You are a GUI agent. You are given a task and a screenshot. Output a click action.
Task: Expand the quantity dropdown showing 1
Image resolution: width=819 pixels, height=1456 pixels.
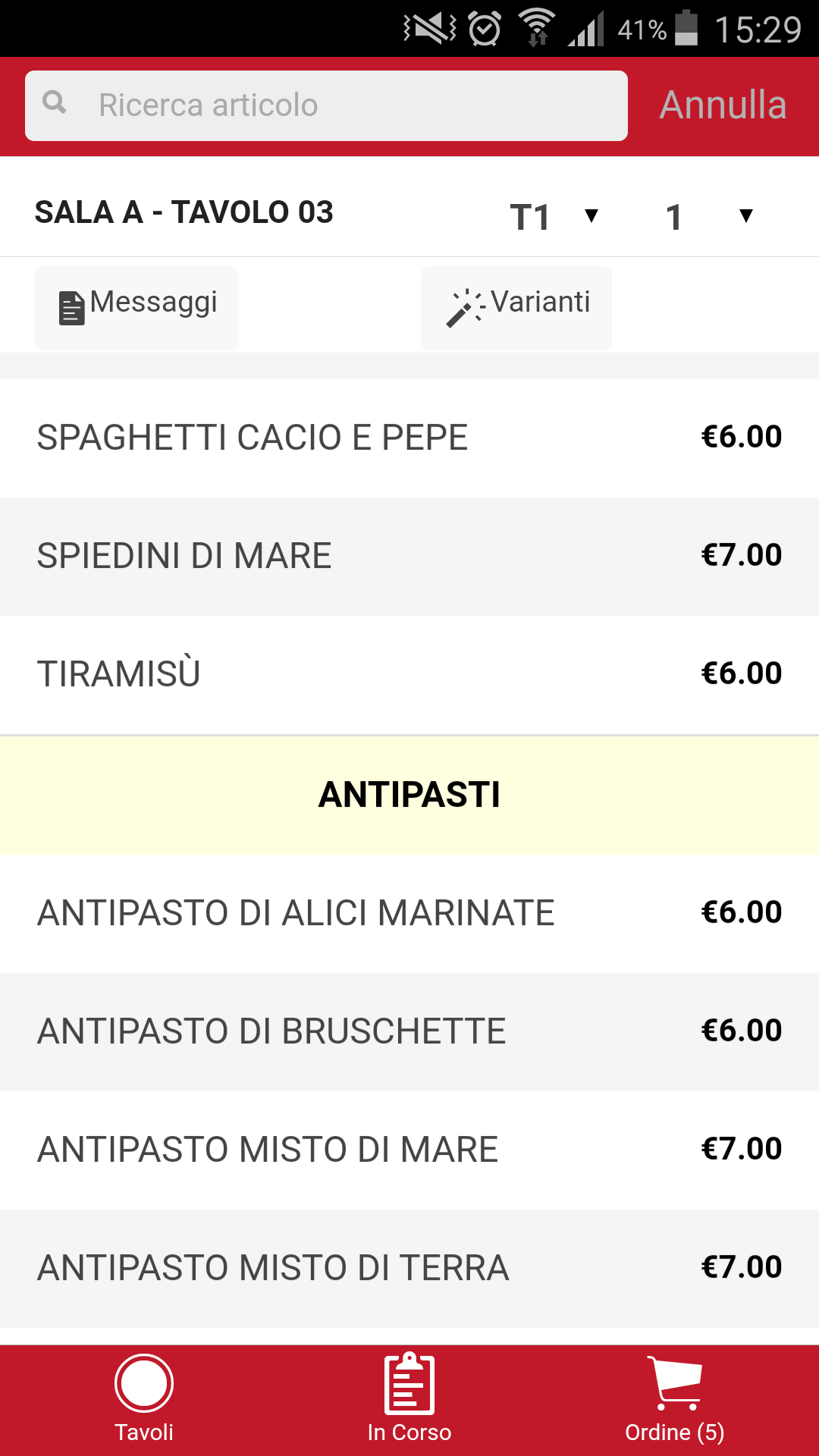pyautogui.click(x=709, y=216)
